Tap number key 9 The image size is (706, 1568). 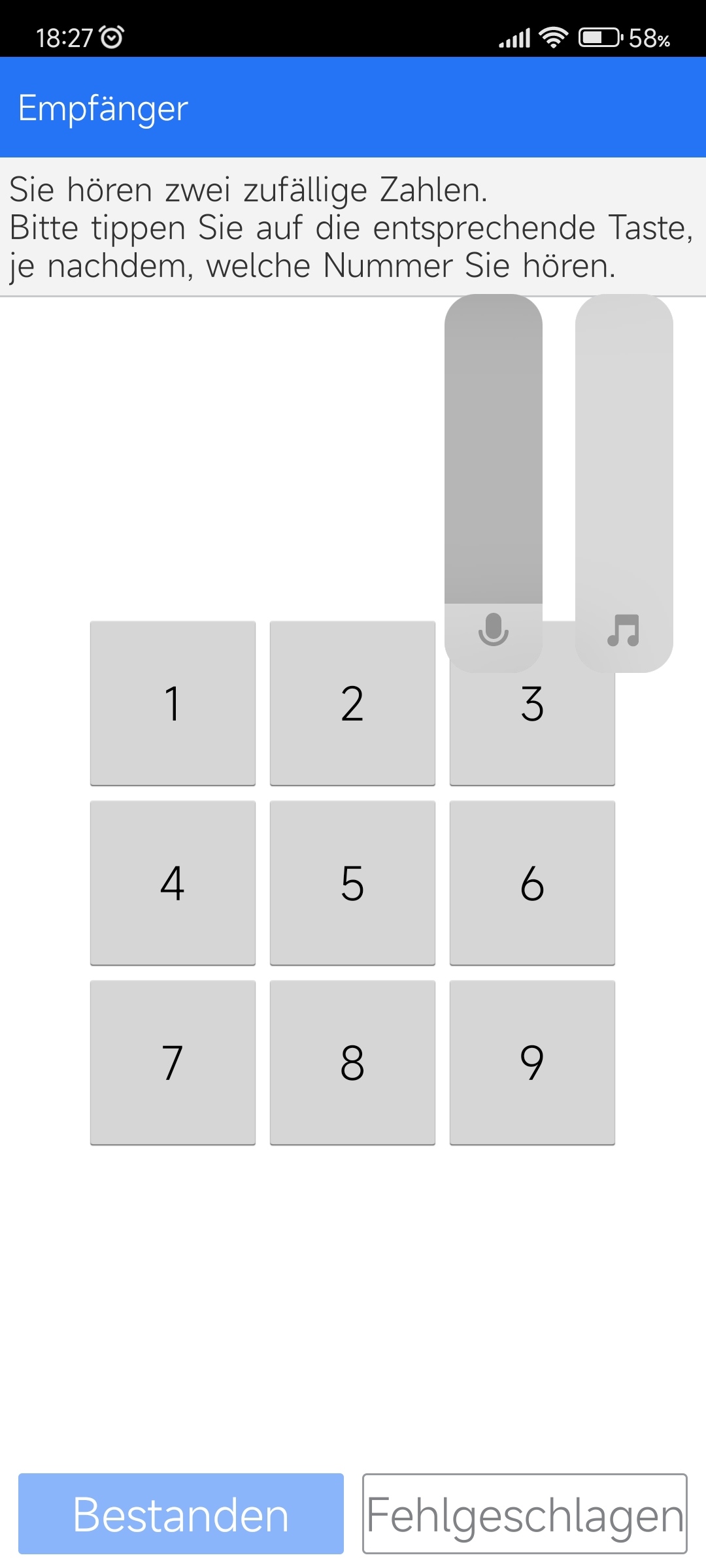point(532,1062)
